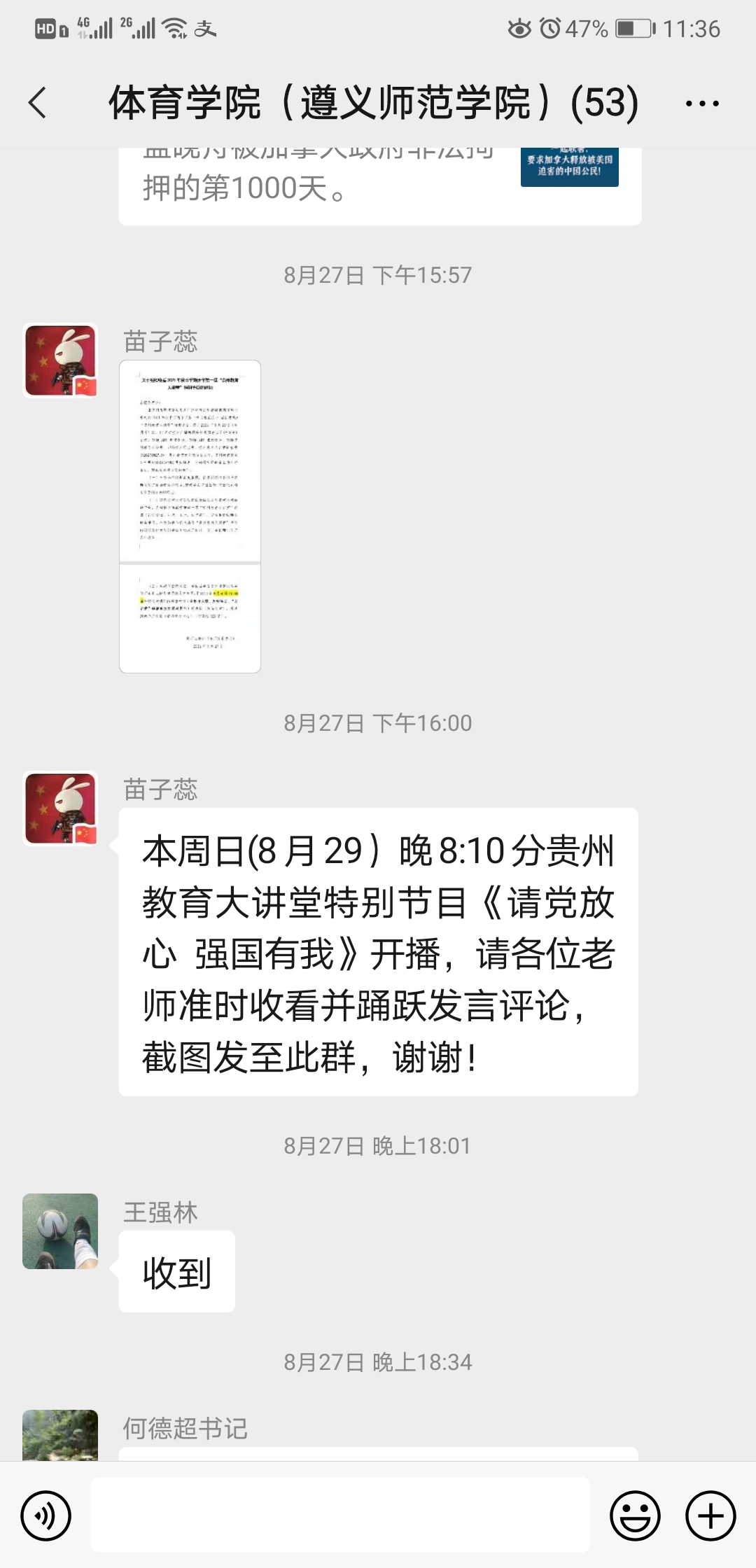Open the chat info overflow menu
This screenshot has height=1568, width=756.
click(x=701, y=104)
